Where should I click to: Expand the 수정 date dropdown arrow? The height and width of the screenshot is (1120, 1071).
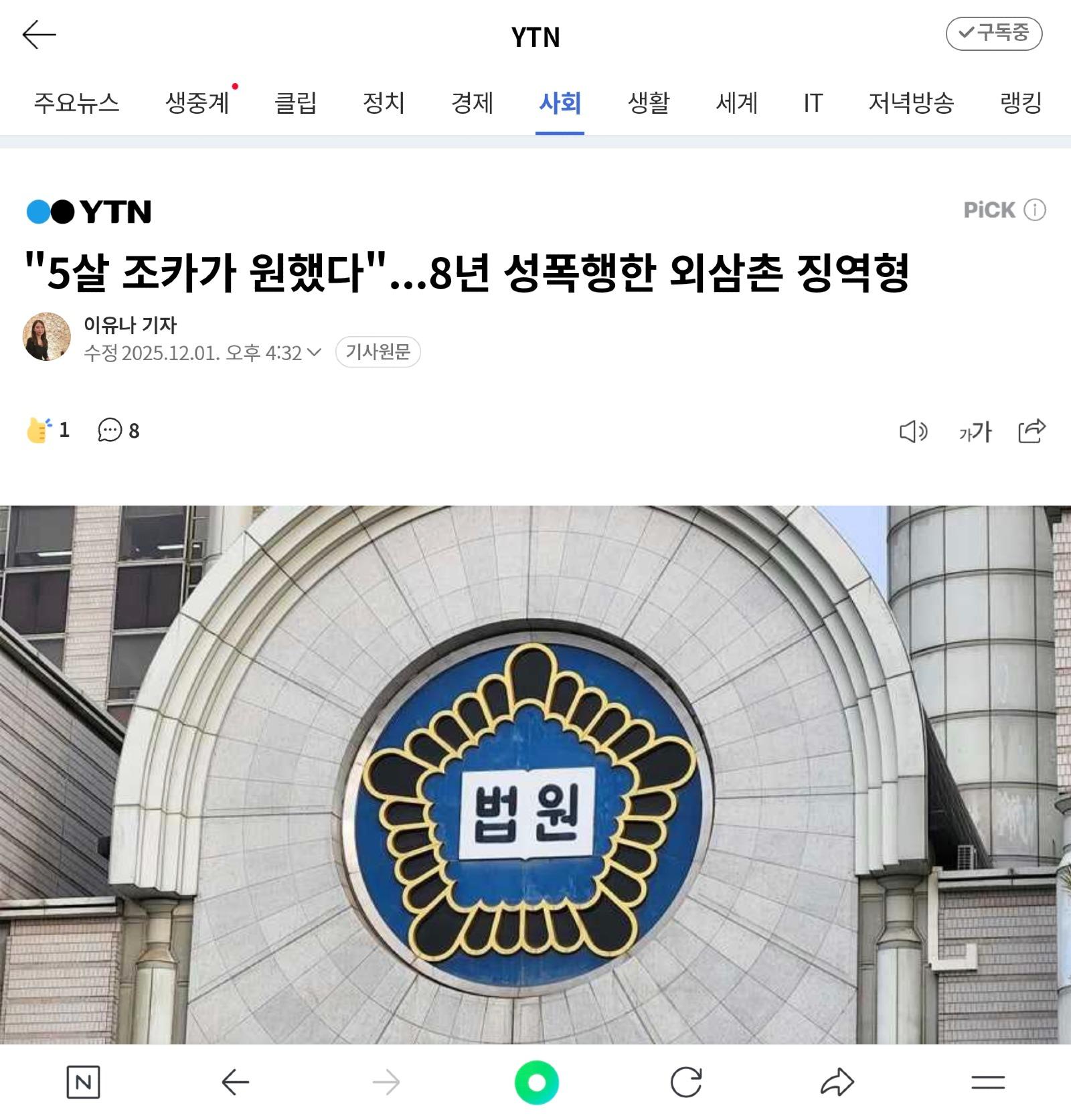coord(313,352)
